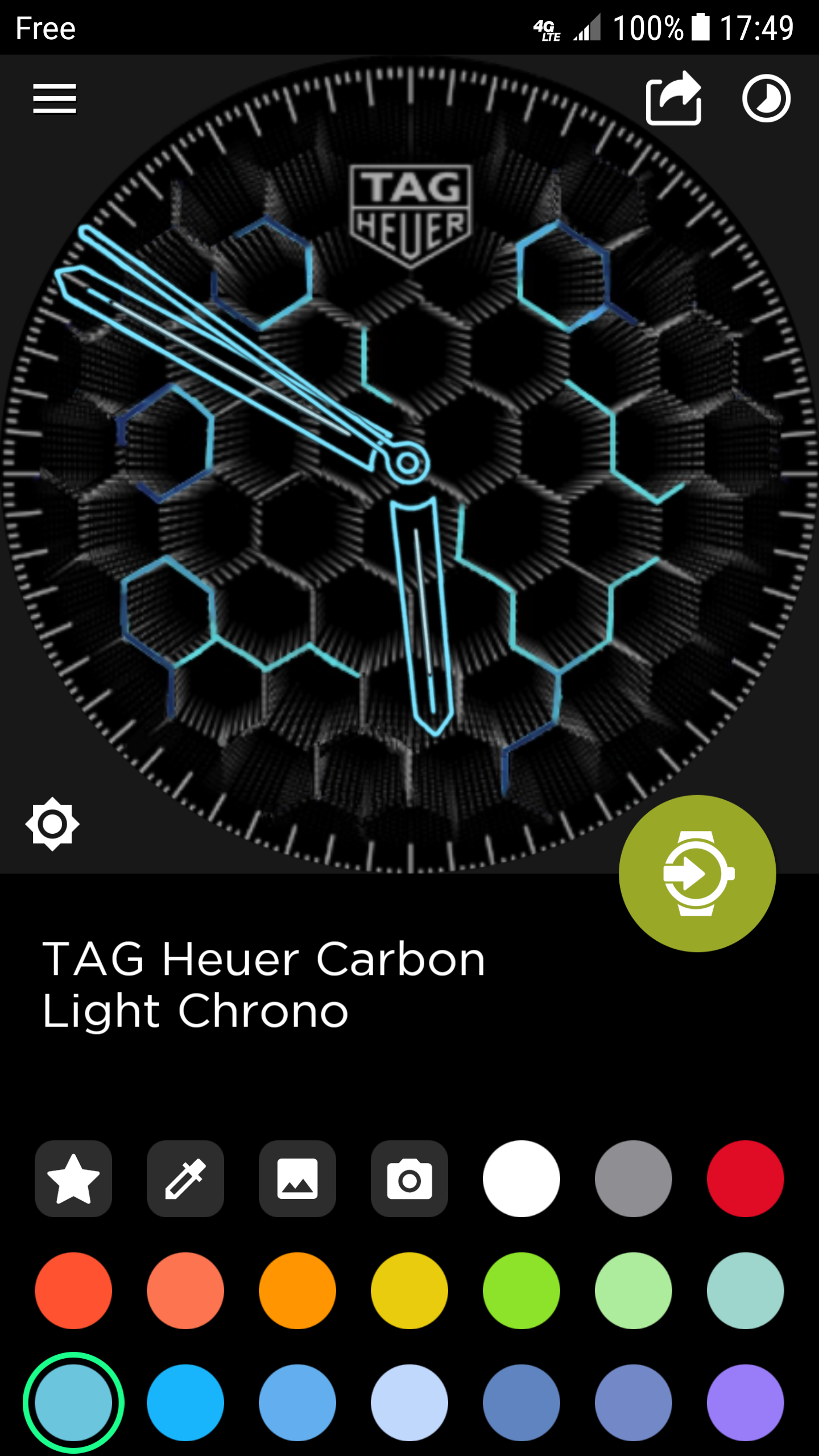Choose the orange color swatch
819x1456 pixels.
coord(297,1290)
